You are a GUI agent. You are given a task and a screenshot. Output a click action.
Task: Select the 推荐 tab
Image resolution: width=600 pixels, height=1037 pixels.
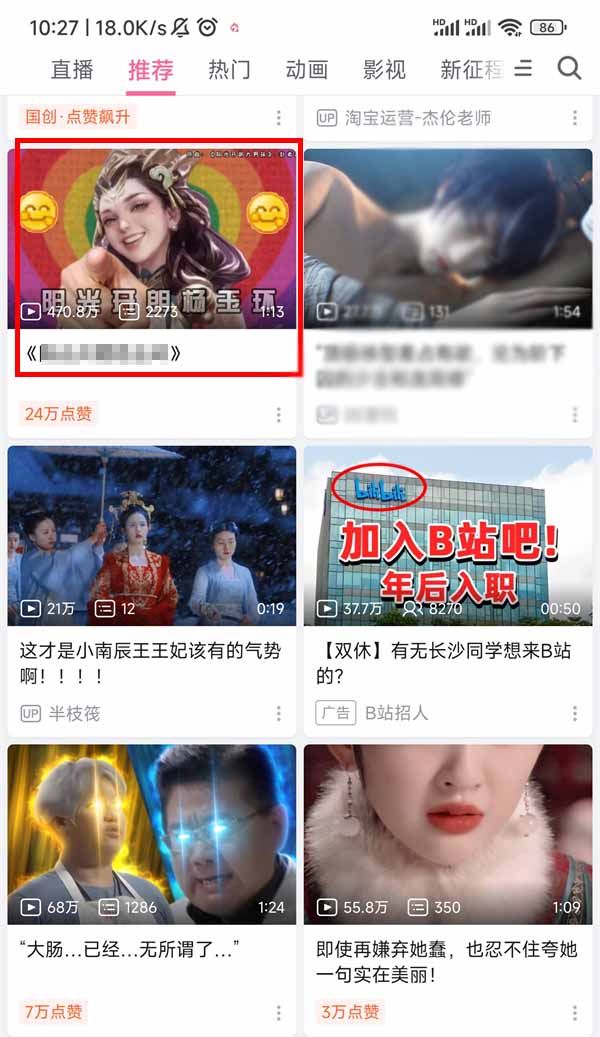pos(151,69)
